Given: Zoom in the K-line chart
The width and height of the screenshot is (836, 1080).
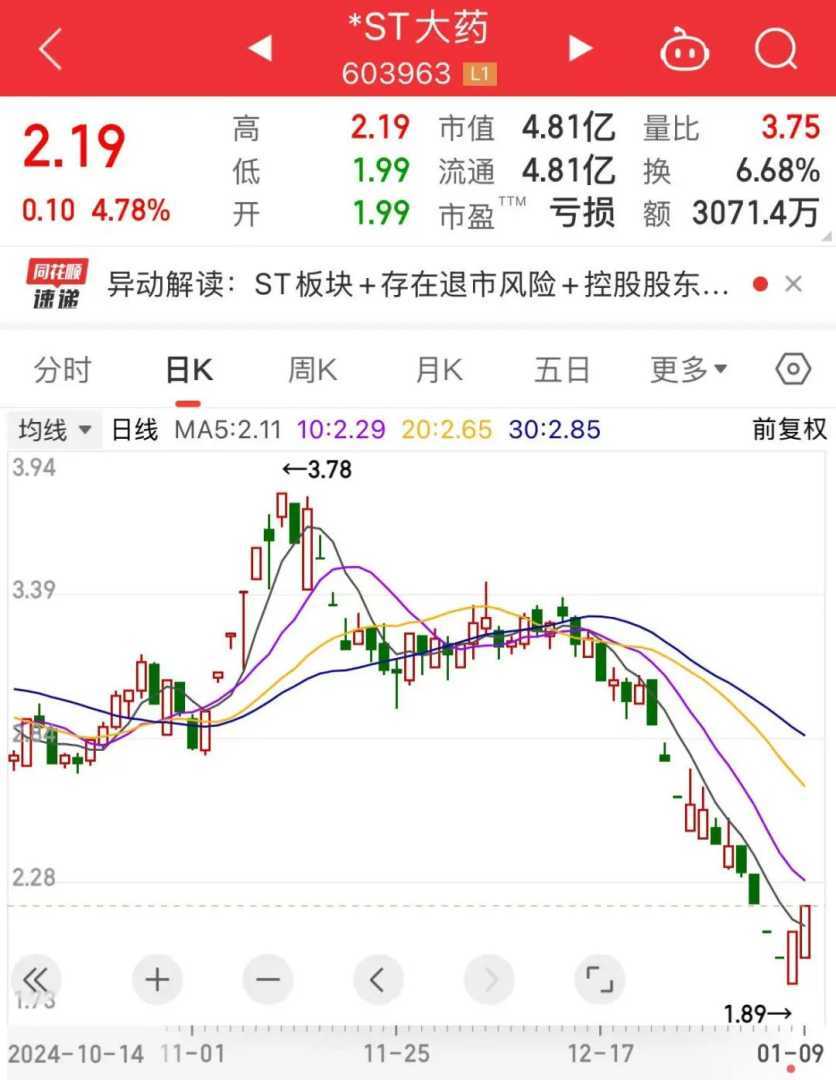Looking at the screenshot, I should click(x=157, y=979).
